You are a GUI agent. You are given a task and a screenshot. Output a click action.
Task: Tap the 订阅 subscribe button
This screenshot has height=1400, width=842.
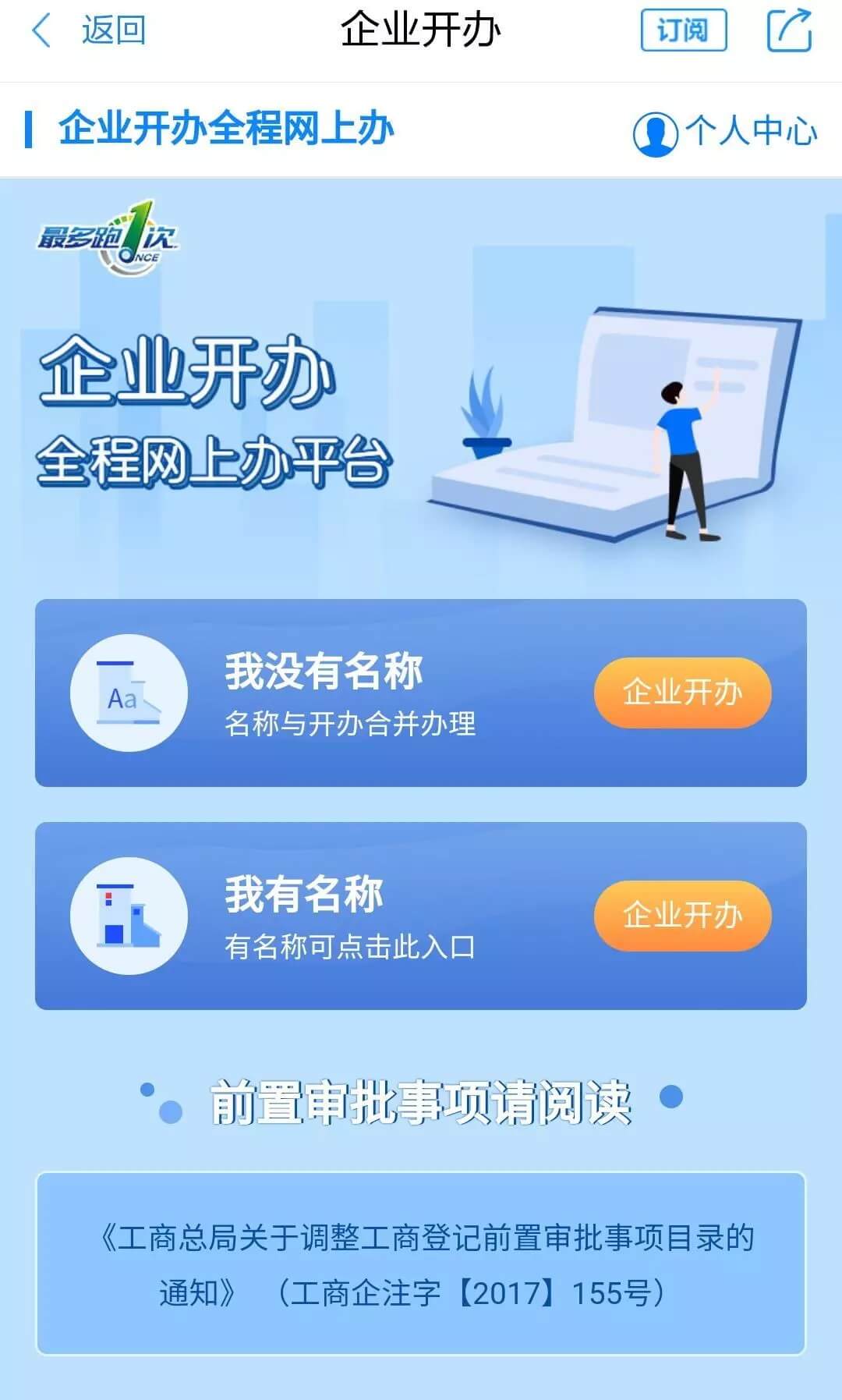click(x=683, y=31)
